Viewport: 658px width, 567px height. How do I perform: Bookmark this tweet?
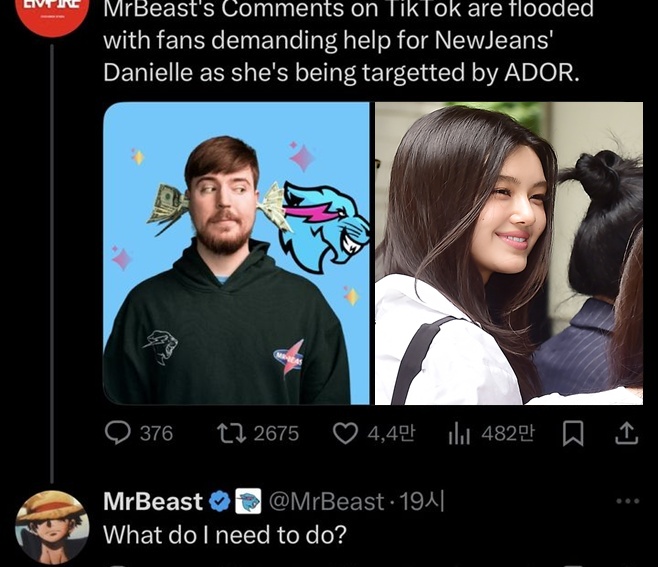pos(573,433)
